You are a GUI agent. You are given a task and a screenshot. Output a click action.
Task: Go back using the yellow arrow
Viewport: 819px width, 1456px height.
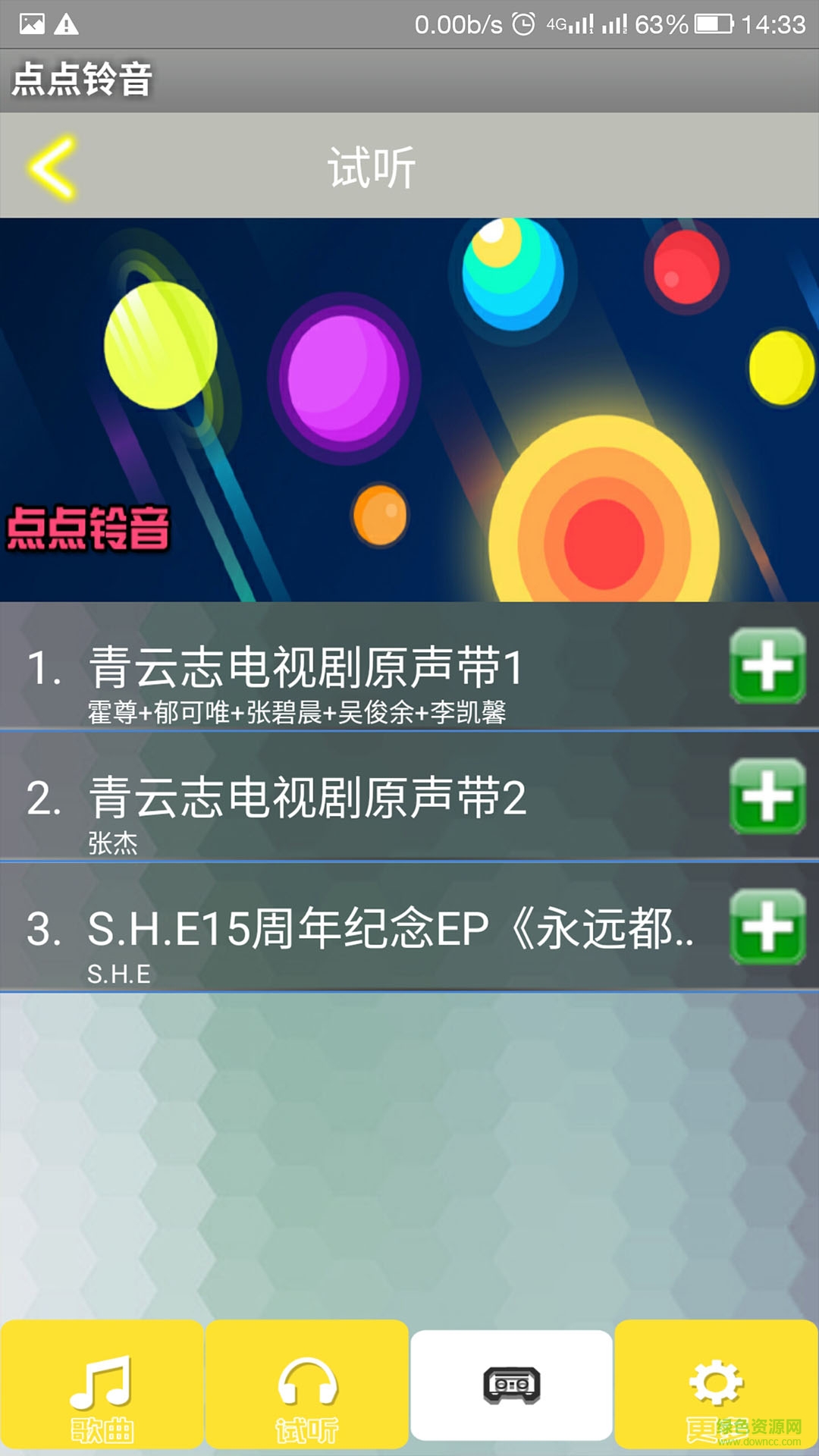coord(52,167)
